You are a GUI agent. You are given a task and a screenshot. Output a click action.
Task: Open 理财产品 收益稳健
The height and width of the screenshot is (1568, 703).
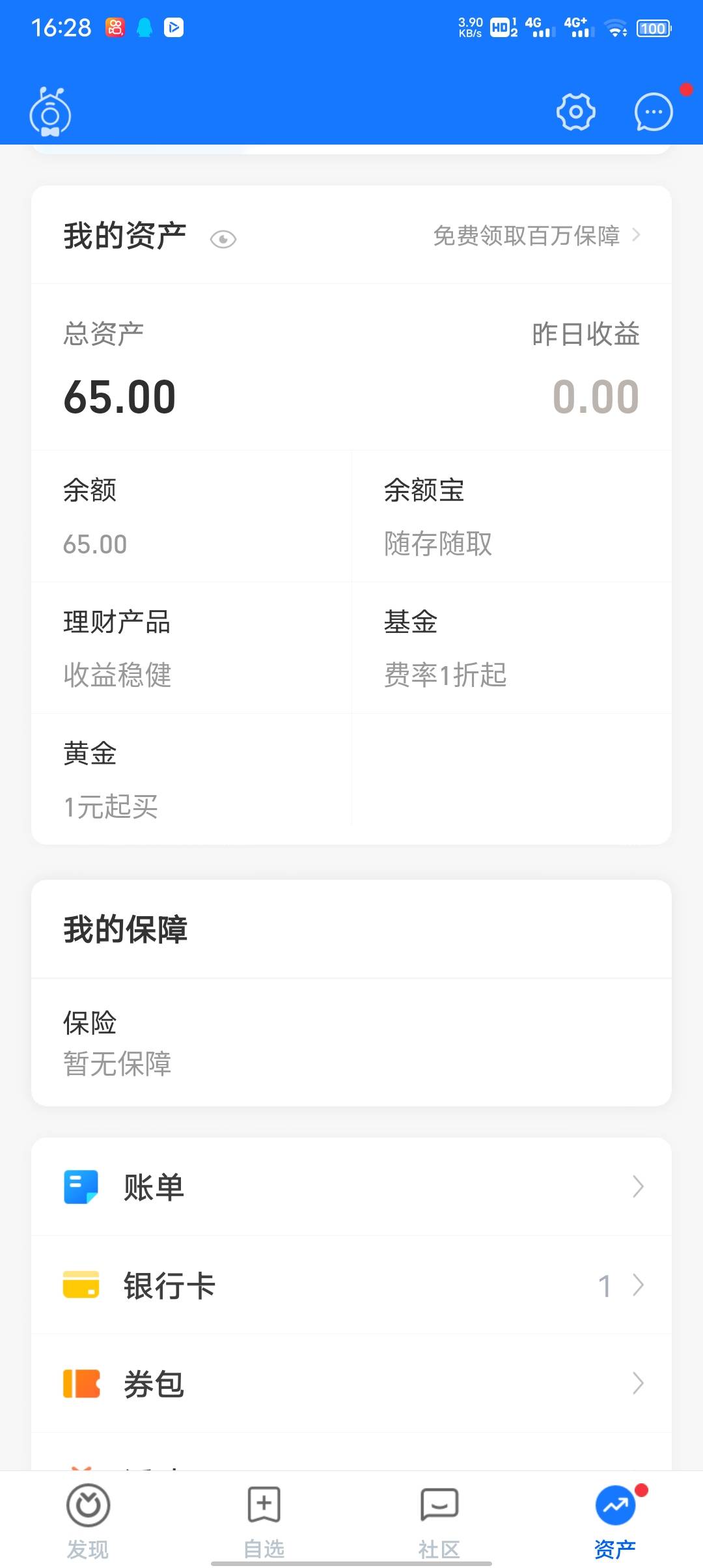[x=191, y=648]
